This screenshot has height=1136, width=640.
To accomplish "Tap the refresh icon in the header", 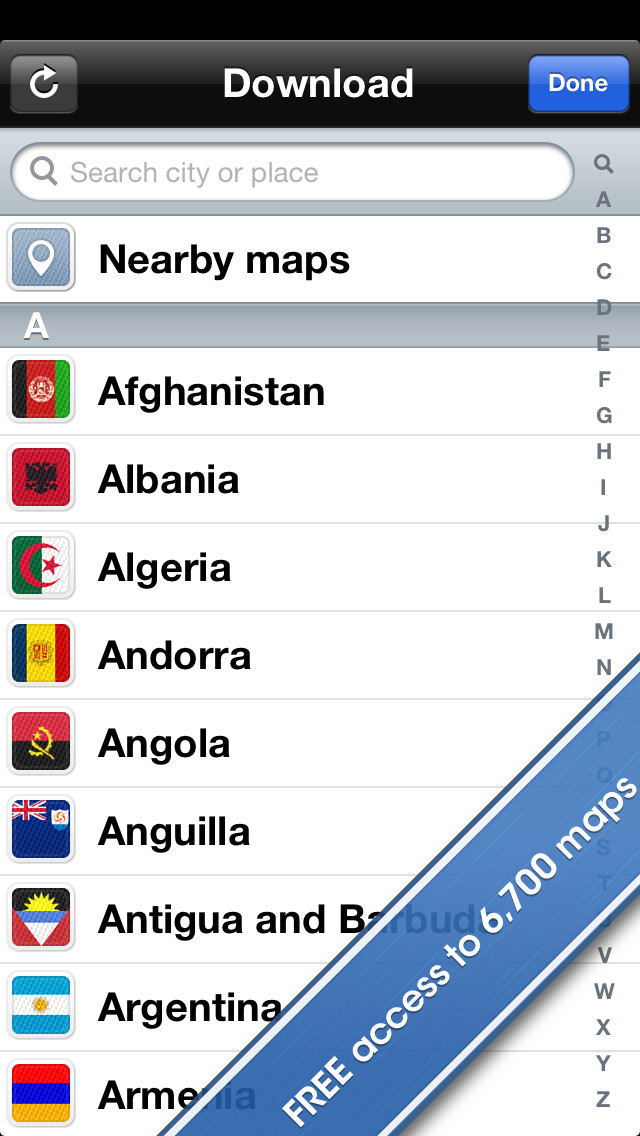I will (x=43, y=84).
